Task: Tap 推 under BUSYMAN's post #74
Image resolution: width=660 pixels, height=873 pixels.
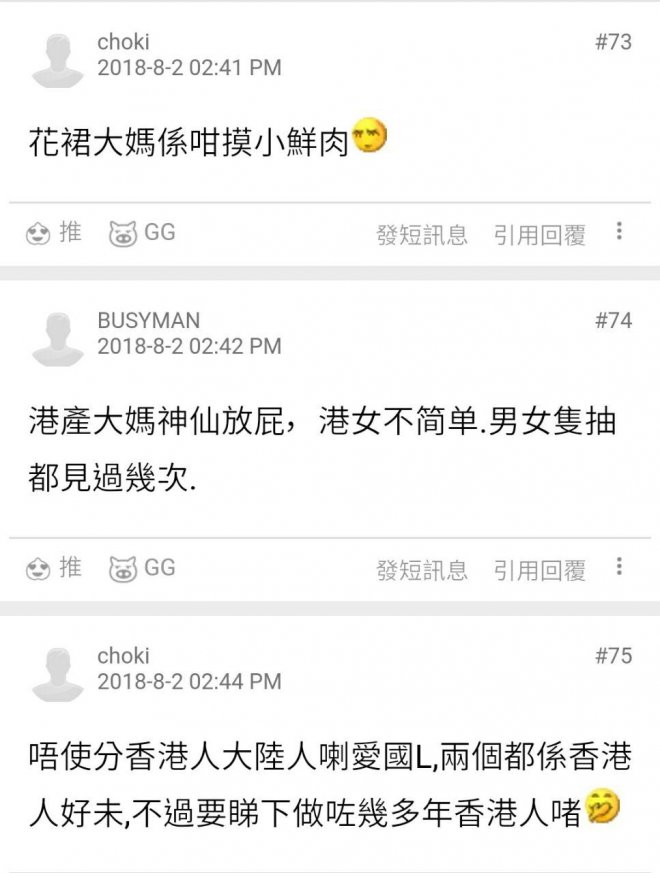Action: [55, 569]
